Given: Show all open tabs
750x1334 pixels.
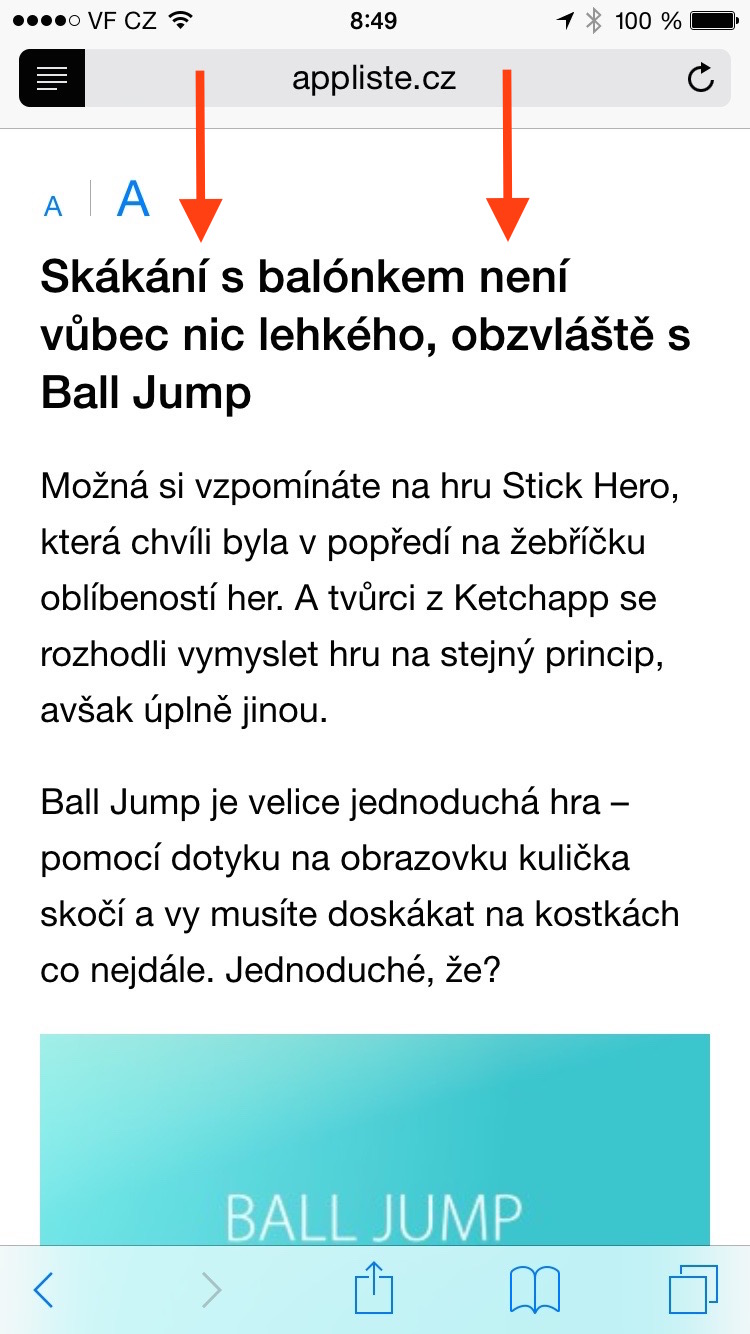Looking at the screenshot, I should point(693,1290).
